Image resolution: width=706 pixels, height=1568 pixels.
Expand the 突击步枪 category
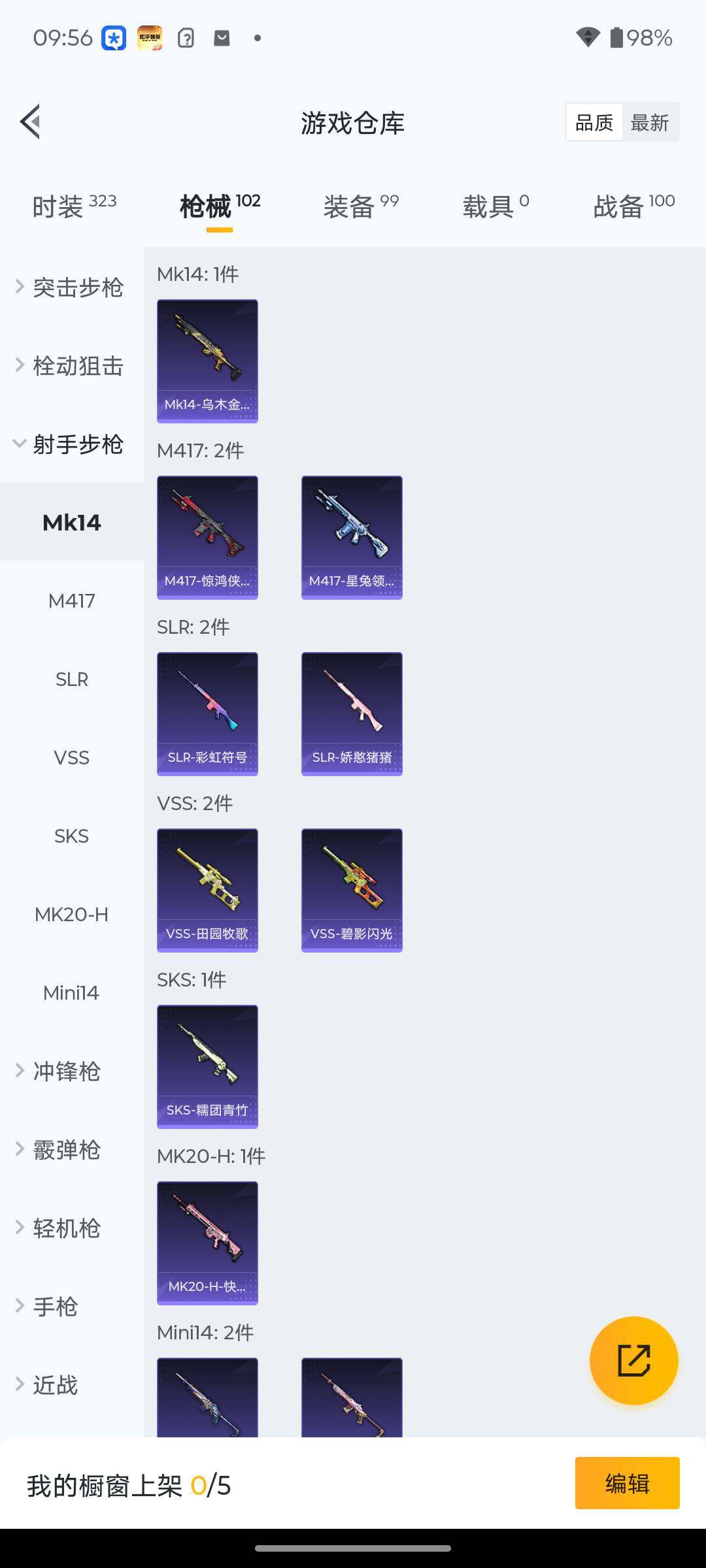click(x=71, y=287)
